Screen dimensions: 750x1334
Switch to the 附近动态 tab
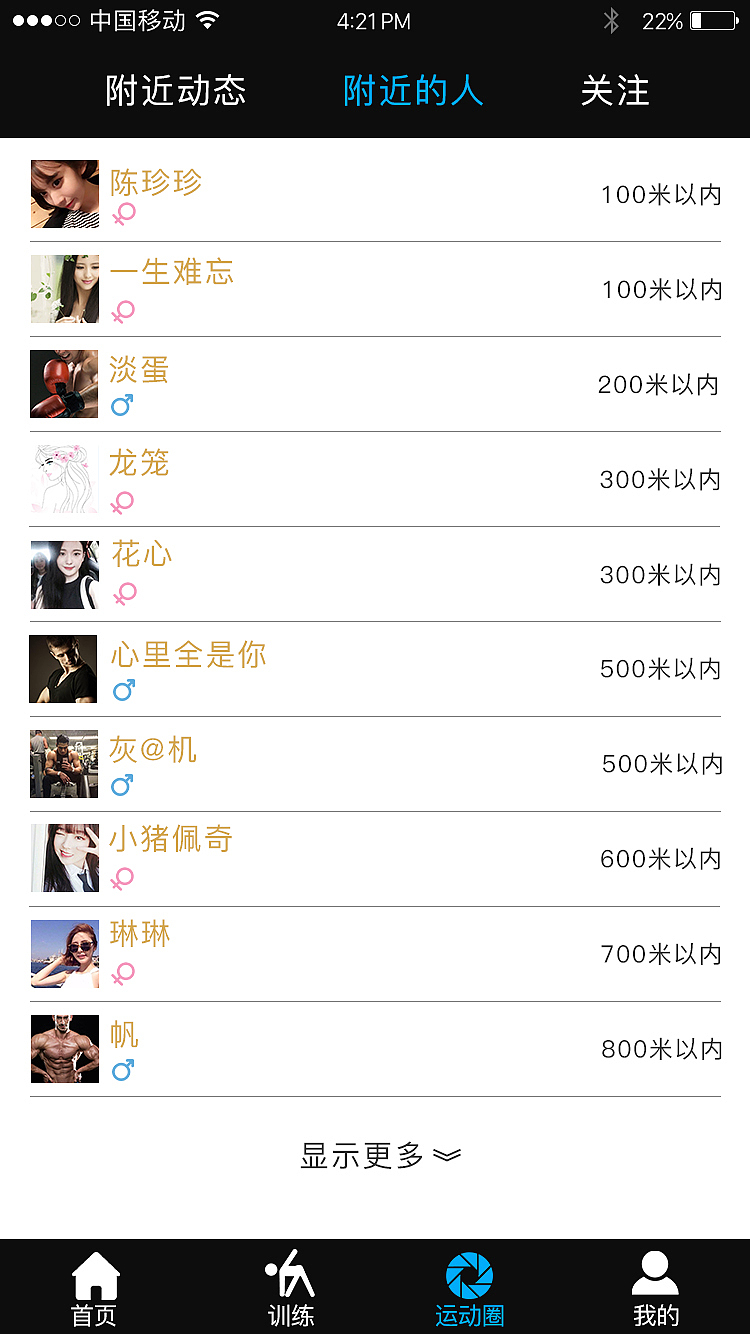point(173,91)
